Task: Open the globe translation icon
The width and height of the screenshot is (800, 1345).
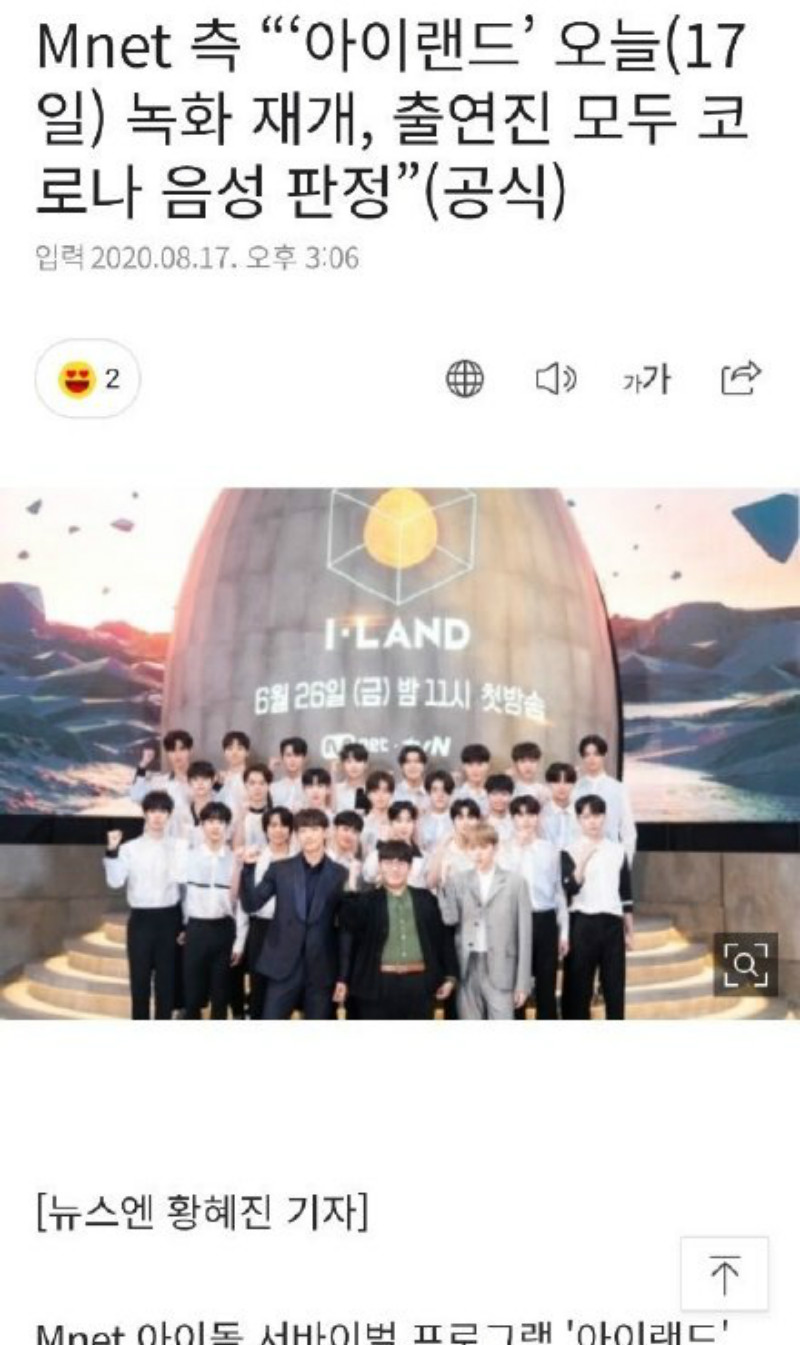Action: [x=464, y=379]
